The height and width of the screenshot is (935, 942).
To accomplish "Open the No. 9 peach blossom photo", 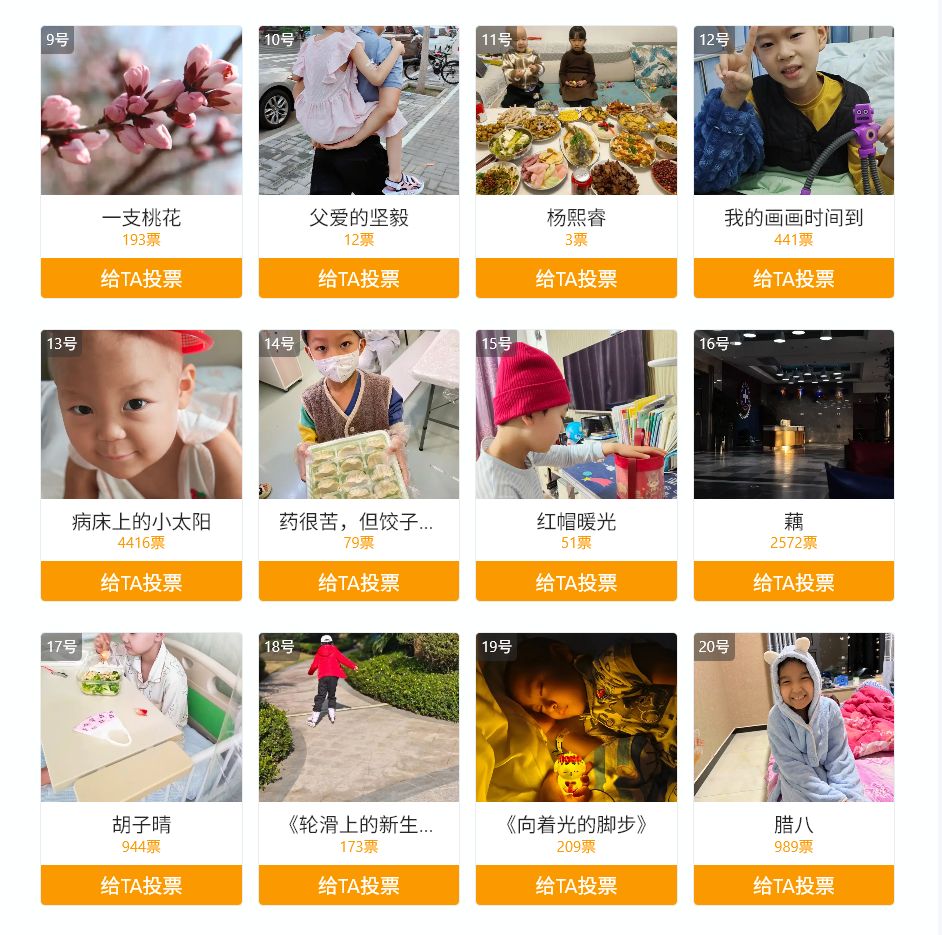I will click(x=141, y=110).
